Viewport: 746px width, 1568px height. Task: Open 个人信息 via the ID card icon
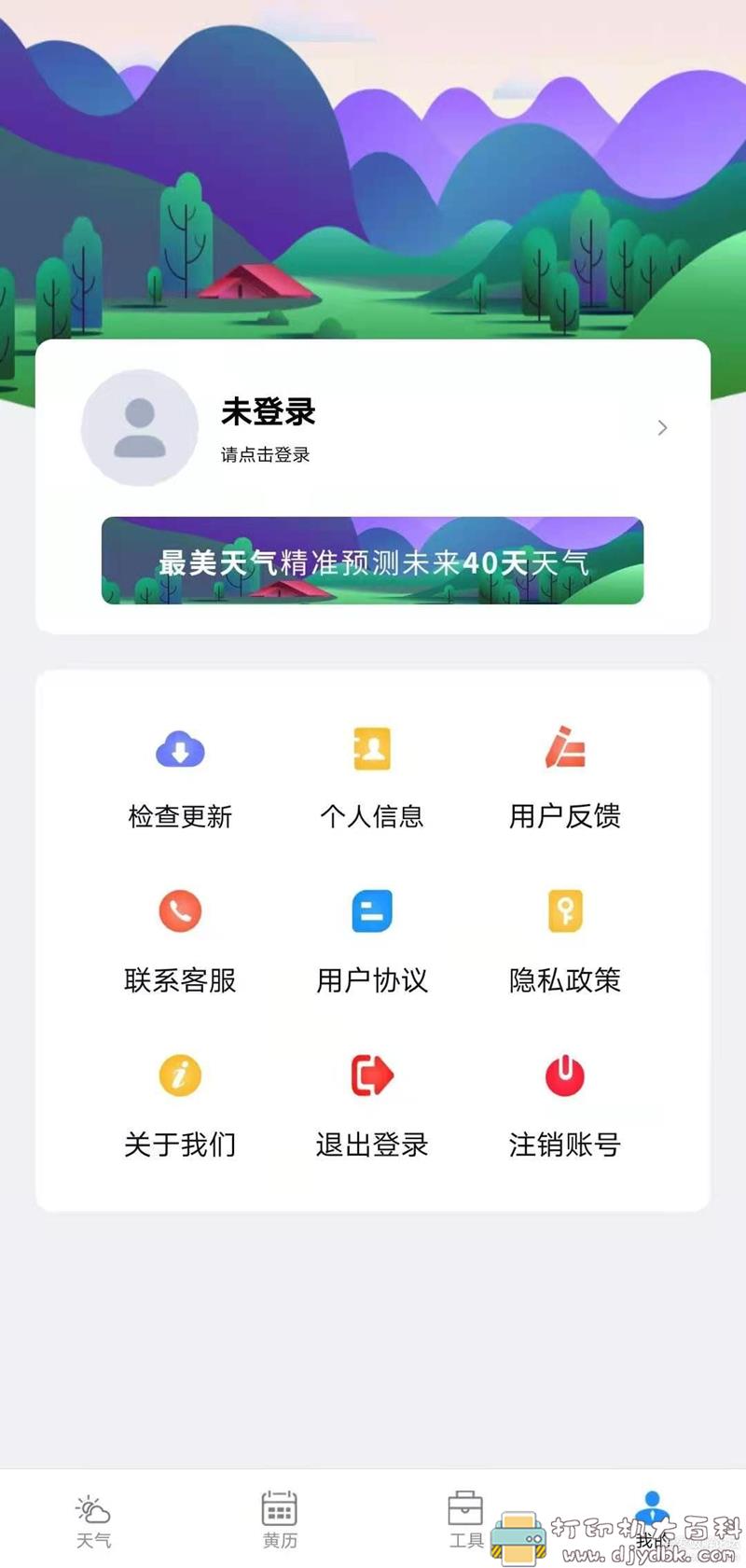pos(371,748)
